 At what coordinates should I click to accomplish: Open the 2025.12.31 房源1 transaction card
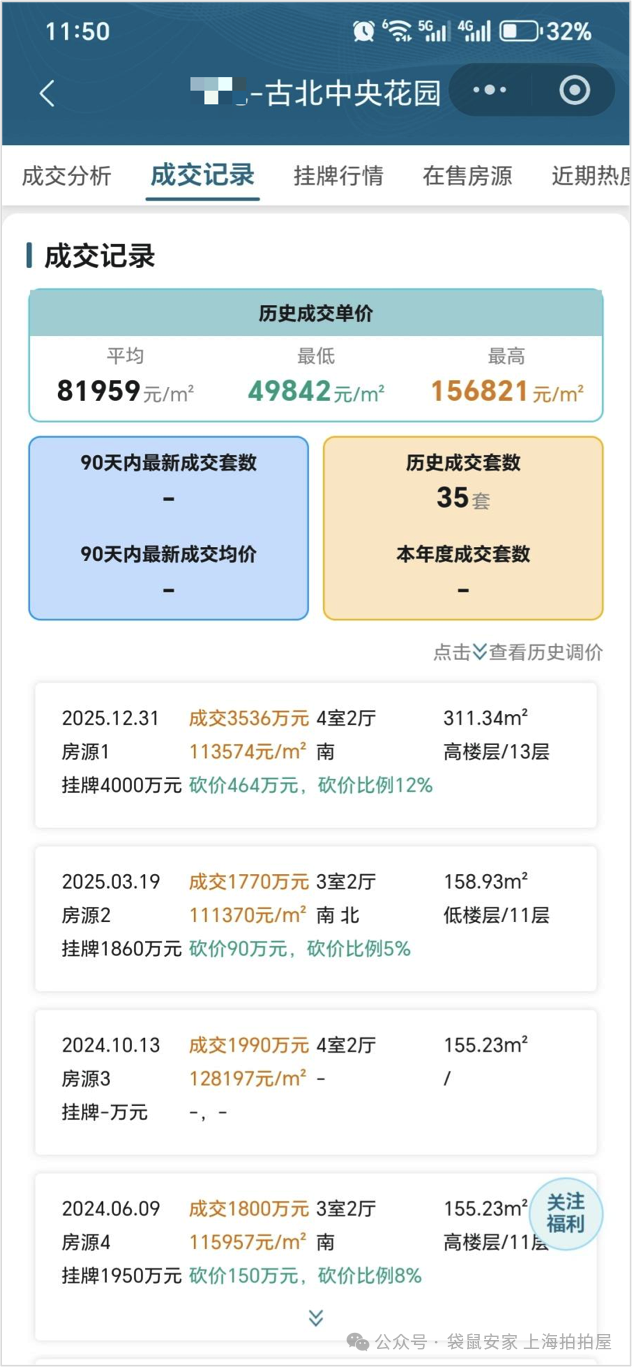point(316,755)
